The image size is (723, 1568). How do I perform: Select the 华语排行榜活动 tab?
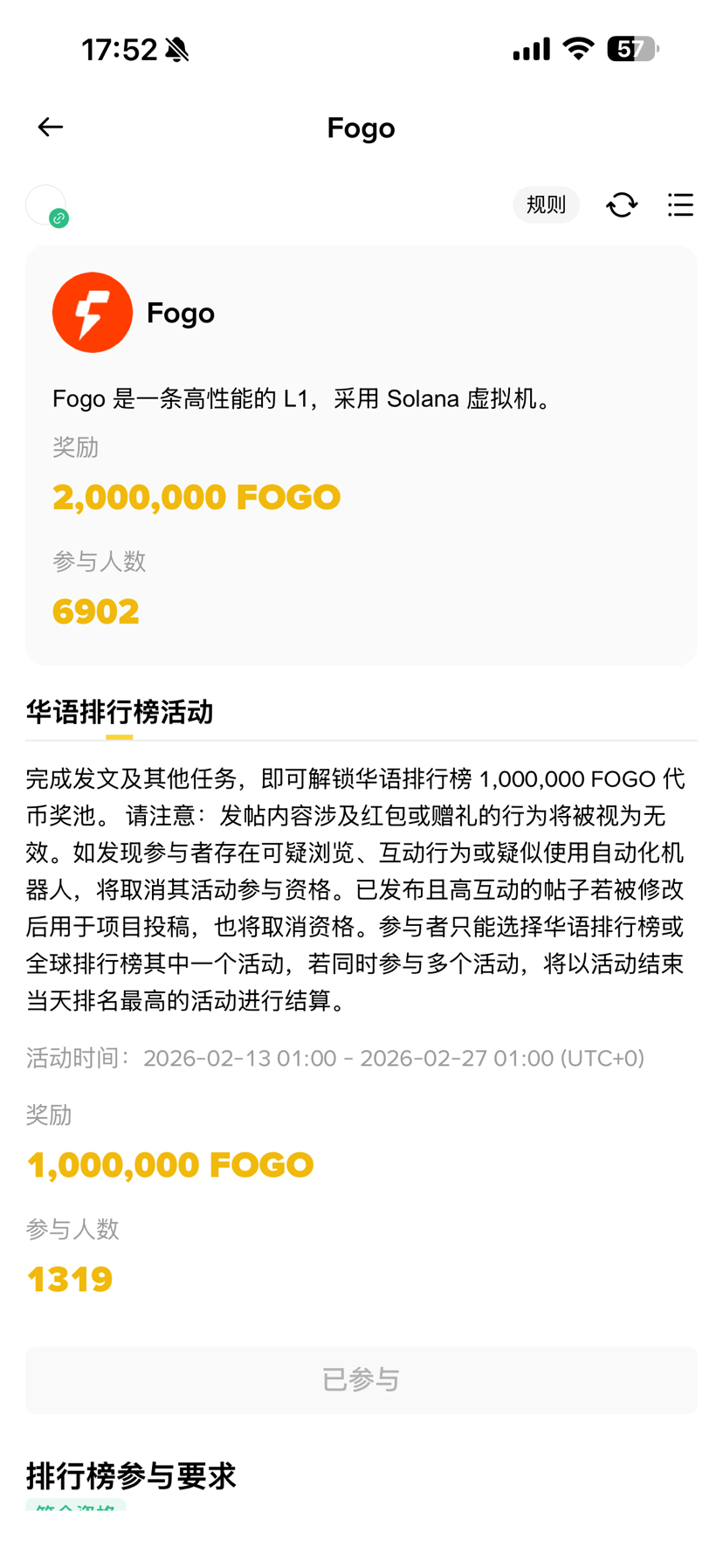tap(120, 713)
